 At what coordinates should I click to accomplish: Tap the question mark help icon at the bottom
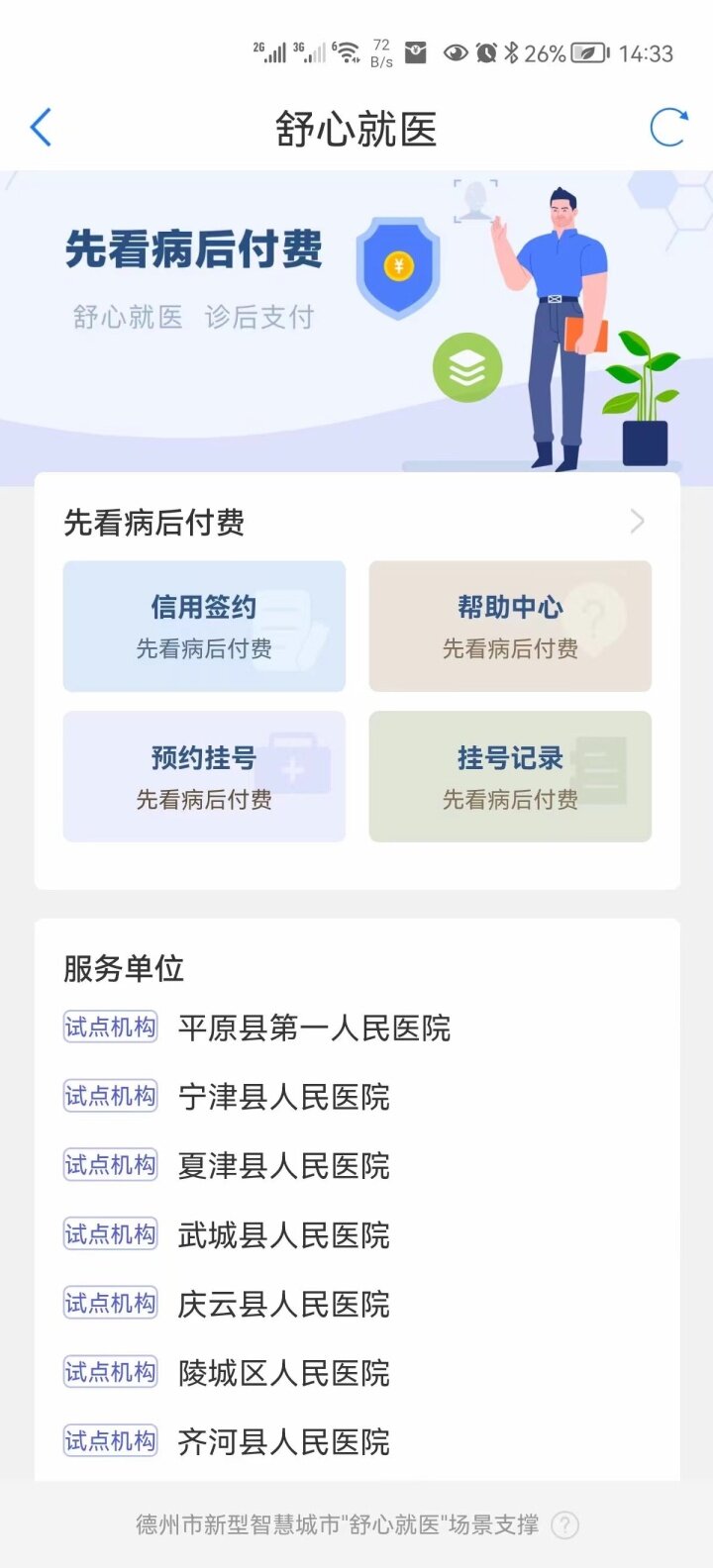pyautogui.click(x=564, y=1525)
